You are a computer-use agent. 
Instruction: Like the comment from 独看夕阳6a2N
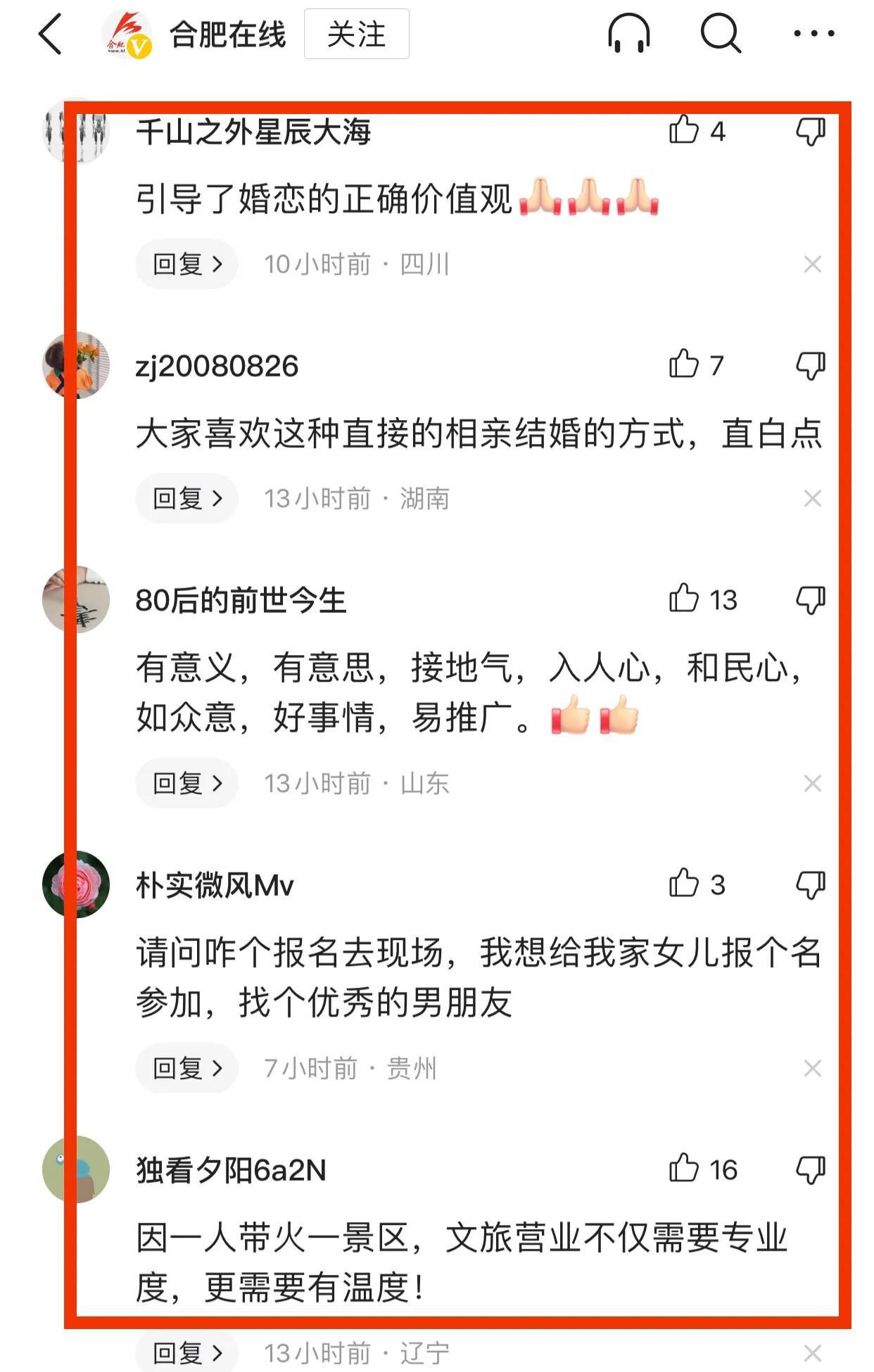(x=684, y=1169)
